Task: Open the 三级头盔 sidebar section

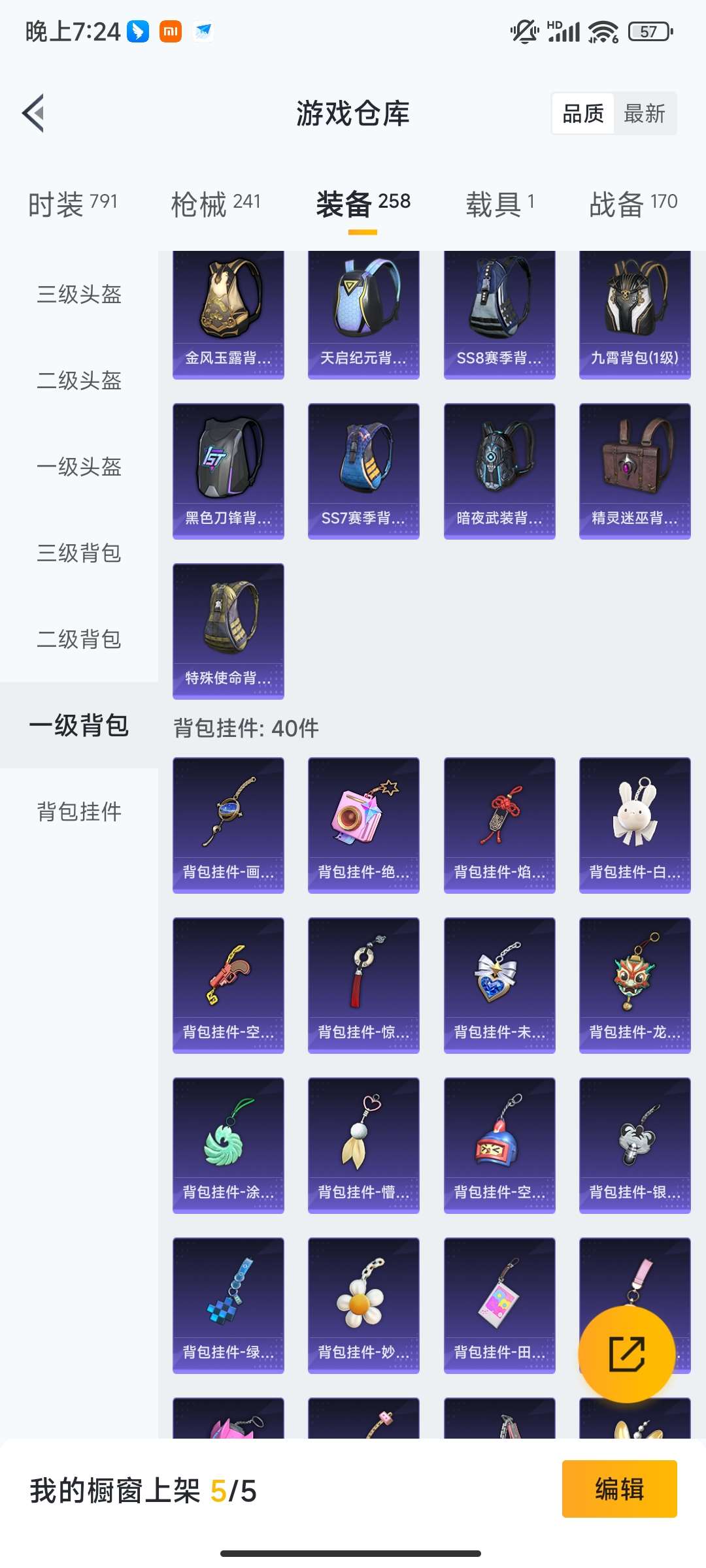Action: pyautogui.click(x=78, y=295)
